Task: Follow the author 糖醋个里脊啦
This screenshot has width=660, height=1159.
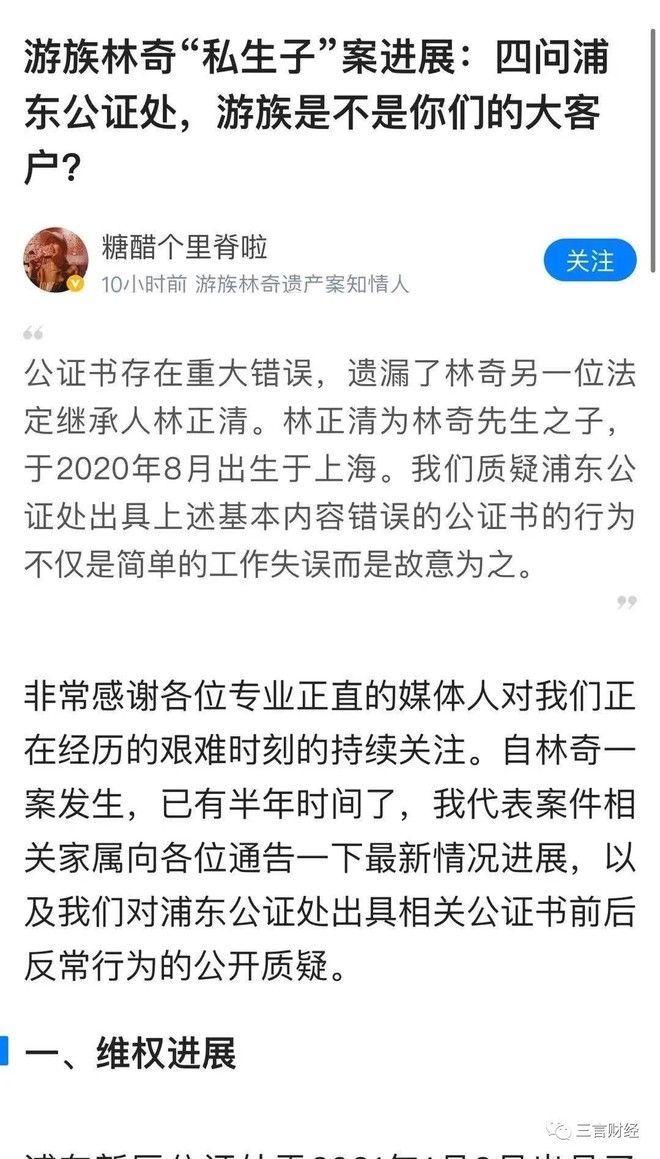Action: coord(590,261)
